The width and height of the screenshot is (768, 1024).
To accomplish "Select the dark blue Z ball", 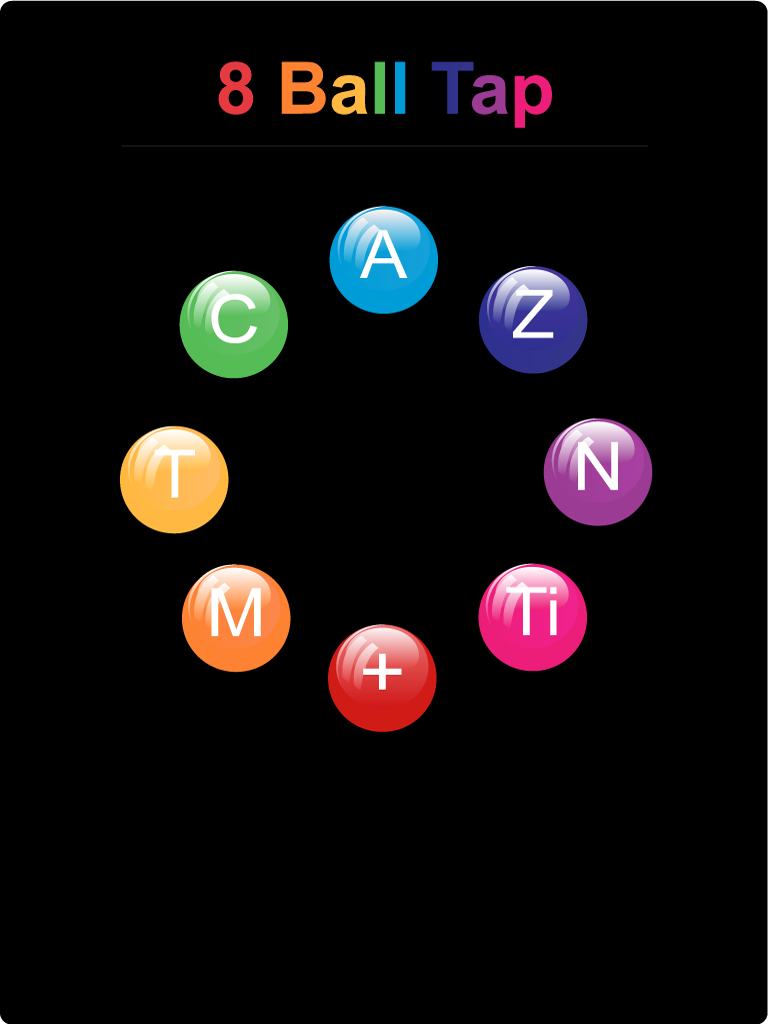I will pos(533,320).
